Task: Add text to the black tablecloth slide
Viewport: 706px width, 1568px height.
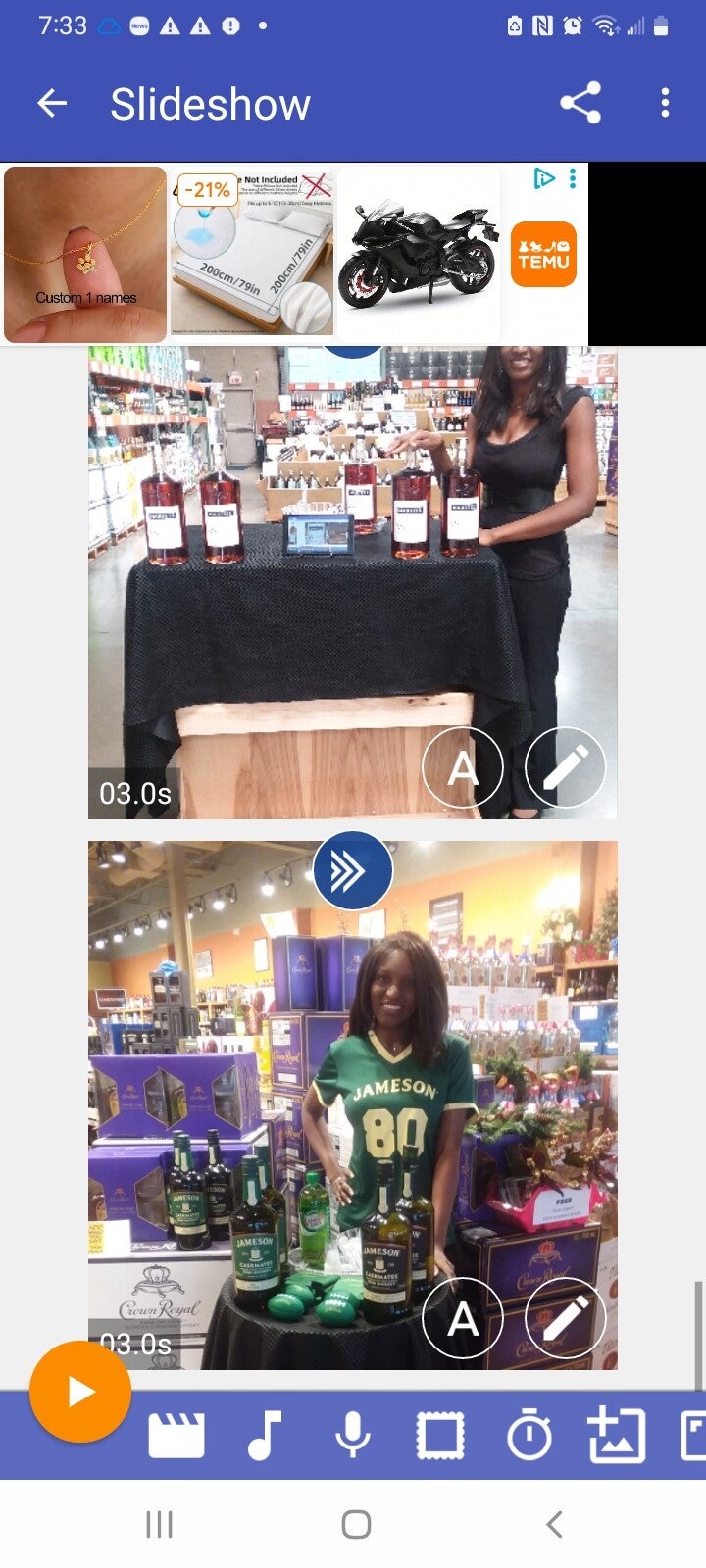Action: (463, 768)
